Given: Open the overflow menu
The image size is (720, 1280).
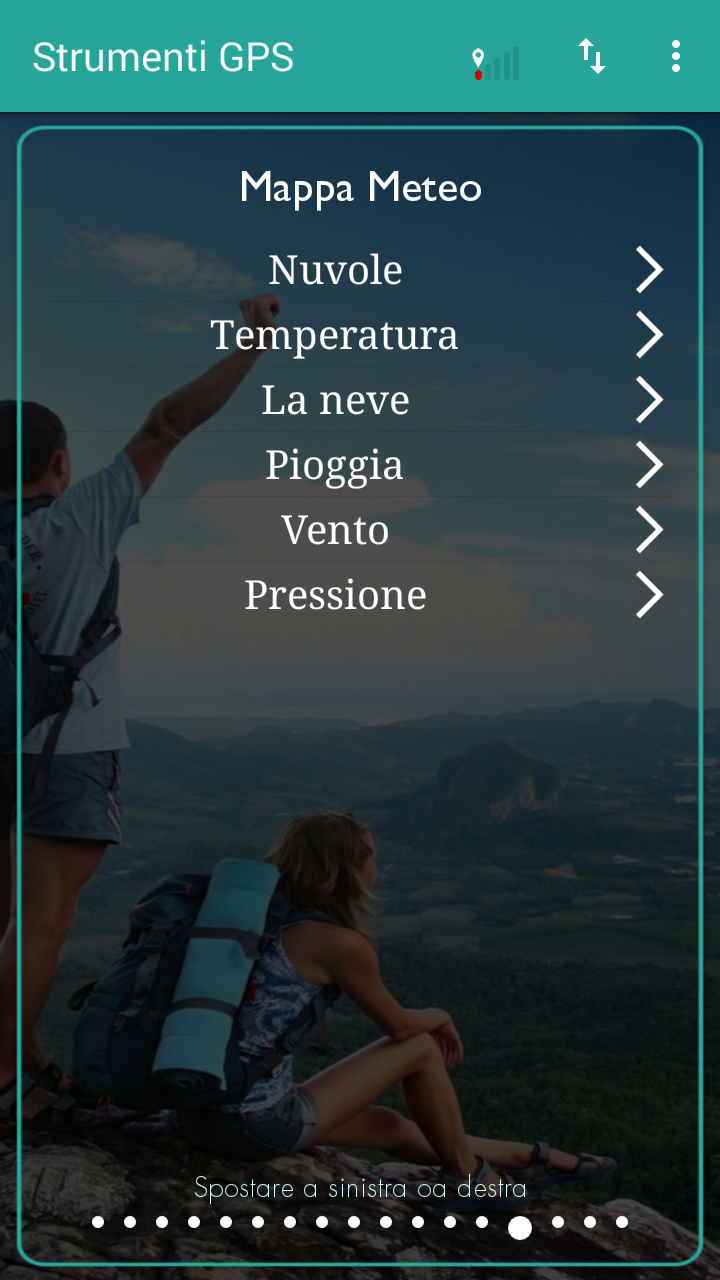Looking at the screenshot, I should [x=676, y=57].
